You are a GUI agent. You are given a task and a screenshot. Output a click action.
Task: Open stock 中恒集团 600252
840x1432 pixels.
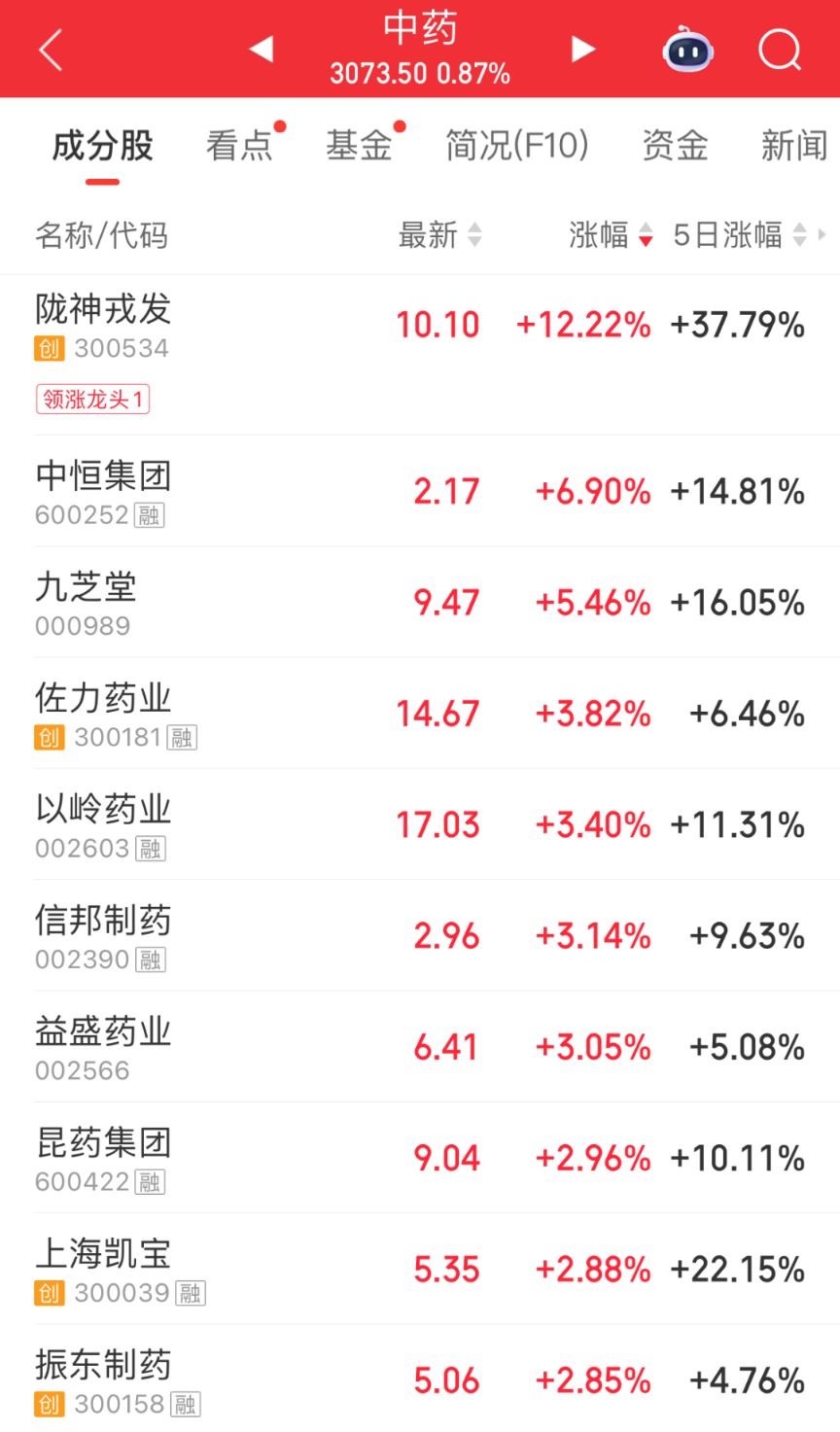pyautogui.click(x=420, y=491)
